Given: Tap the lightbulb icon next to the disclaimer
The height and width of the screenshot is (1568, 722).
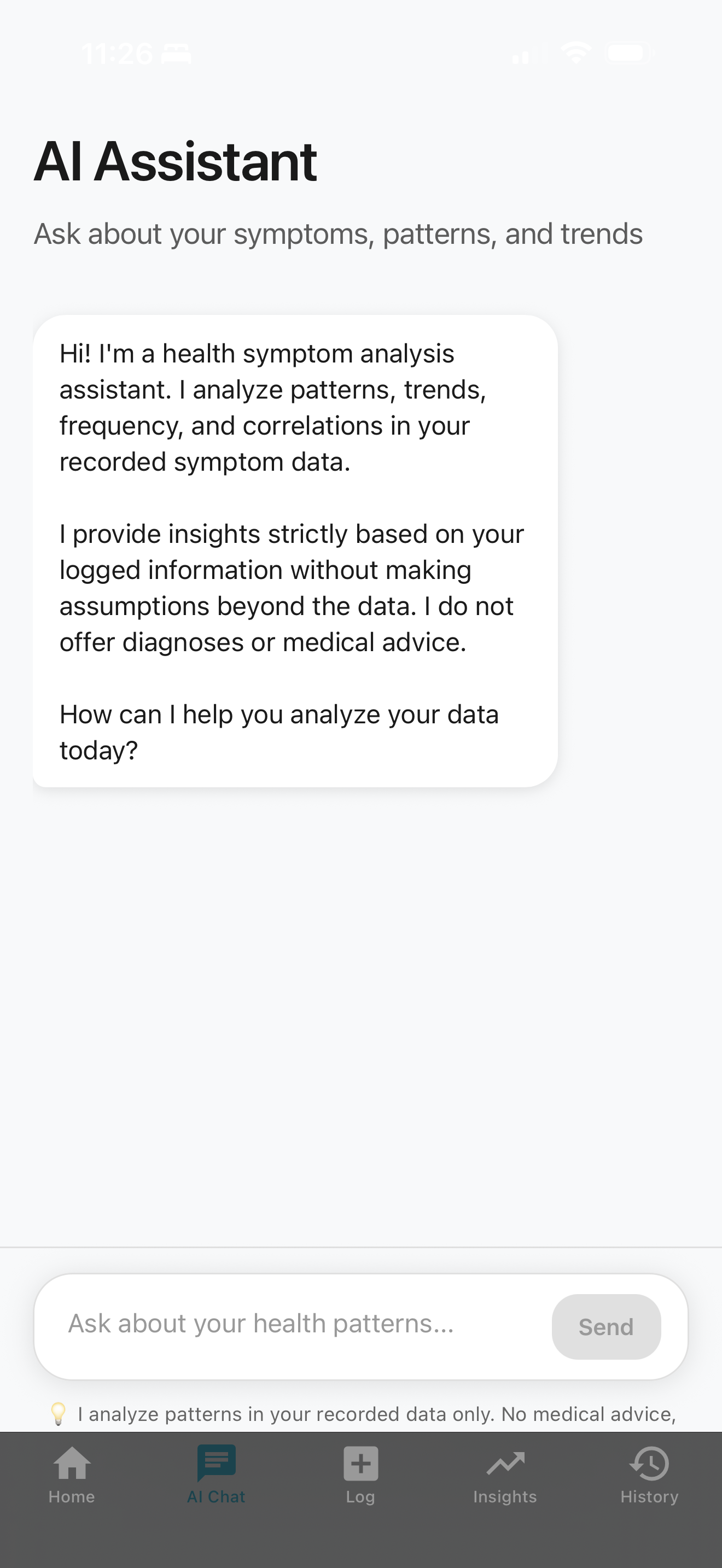Looking at the screenshot, I should click(x=59, y=1413).
